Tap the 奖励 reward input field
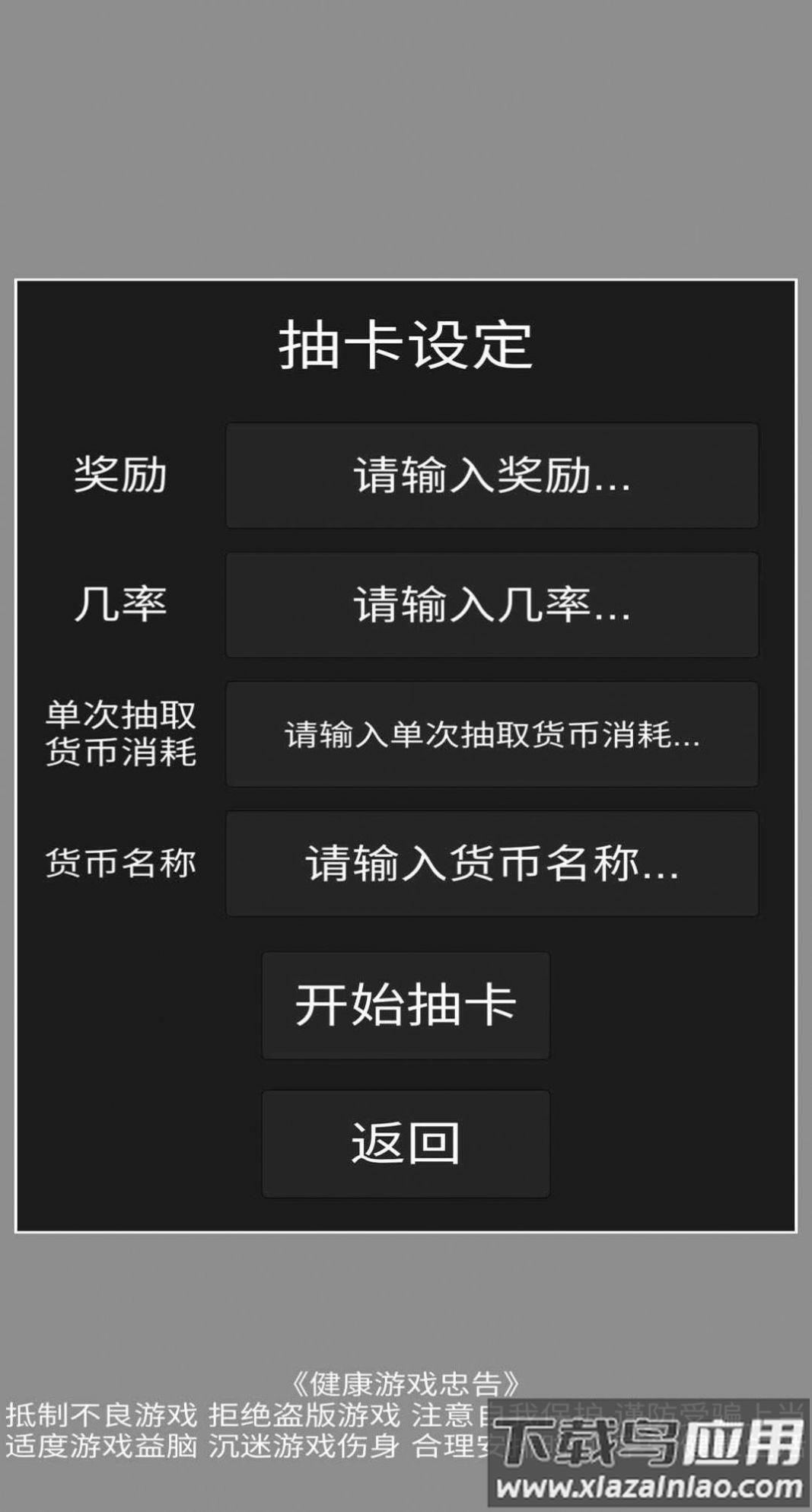 [492, 476]
